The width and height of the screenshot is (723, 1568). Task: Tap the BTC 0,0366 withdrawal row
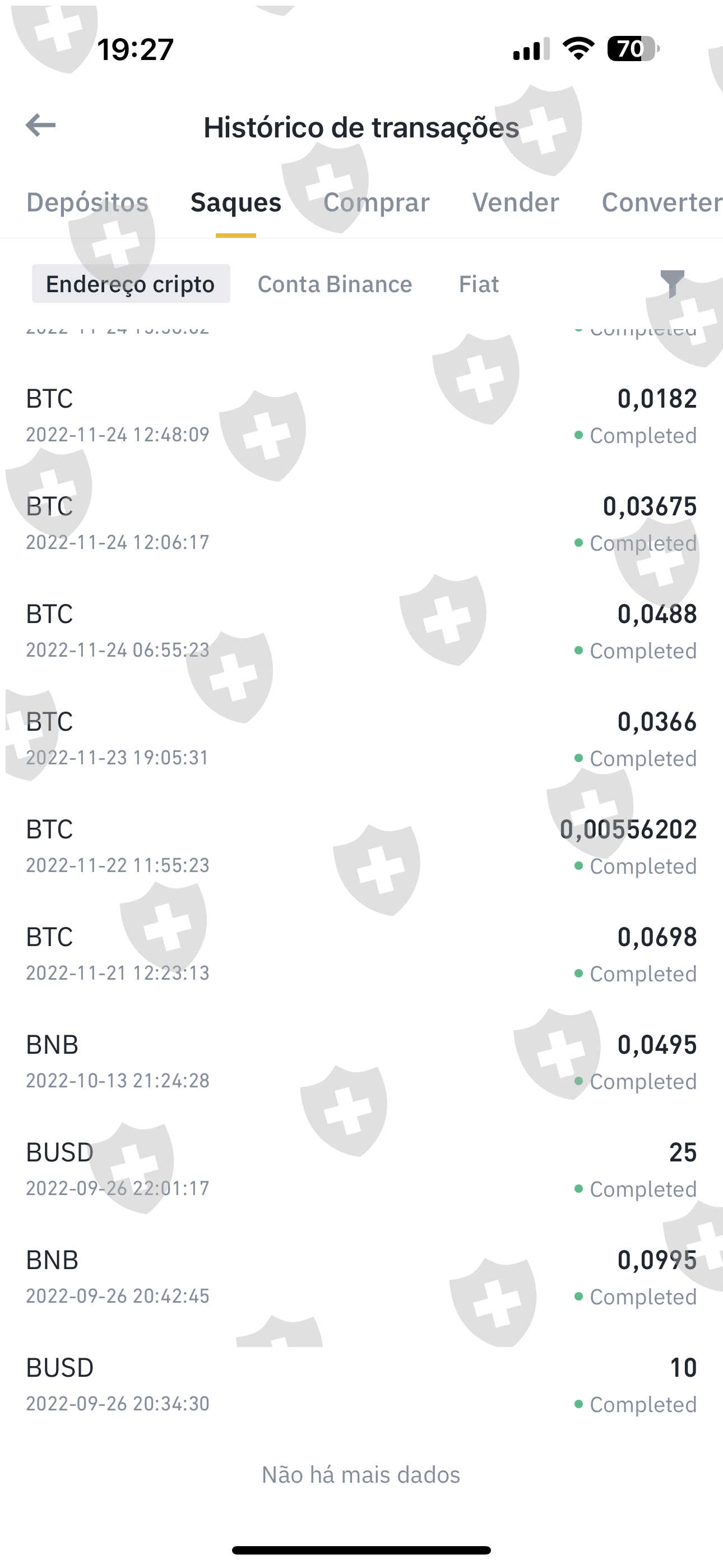point(361,739)
